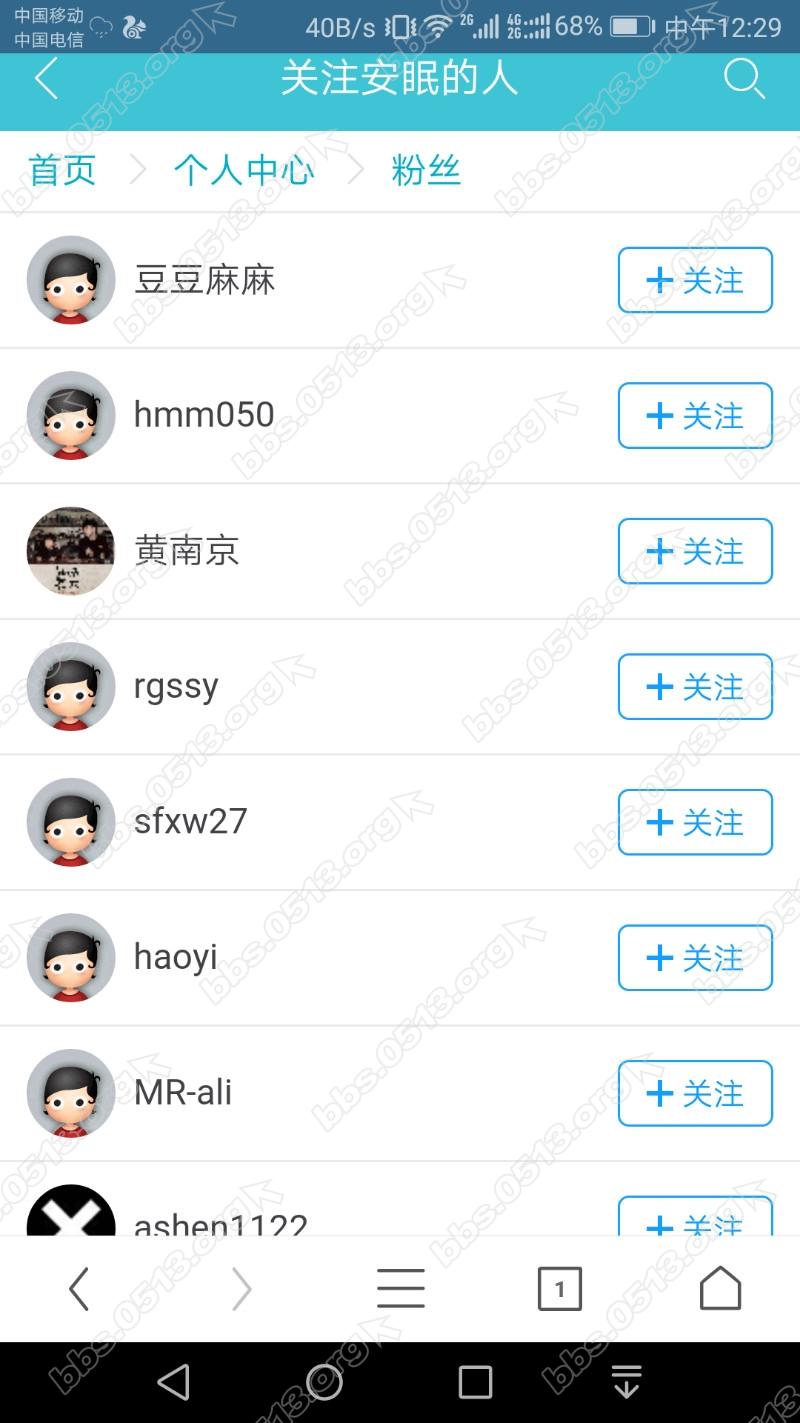Screen dimensions: 800x1423
Task: Go to 个人中心 breadcrumb
Action: click(244, 170)
